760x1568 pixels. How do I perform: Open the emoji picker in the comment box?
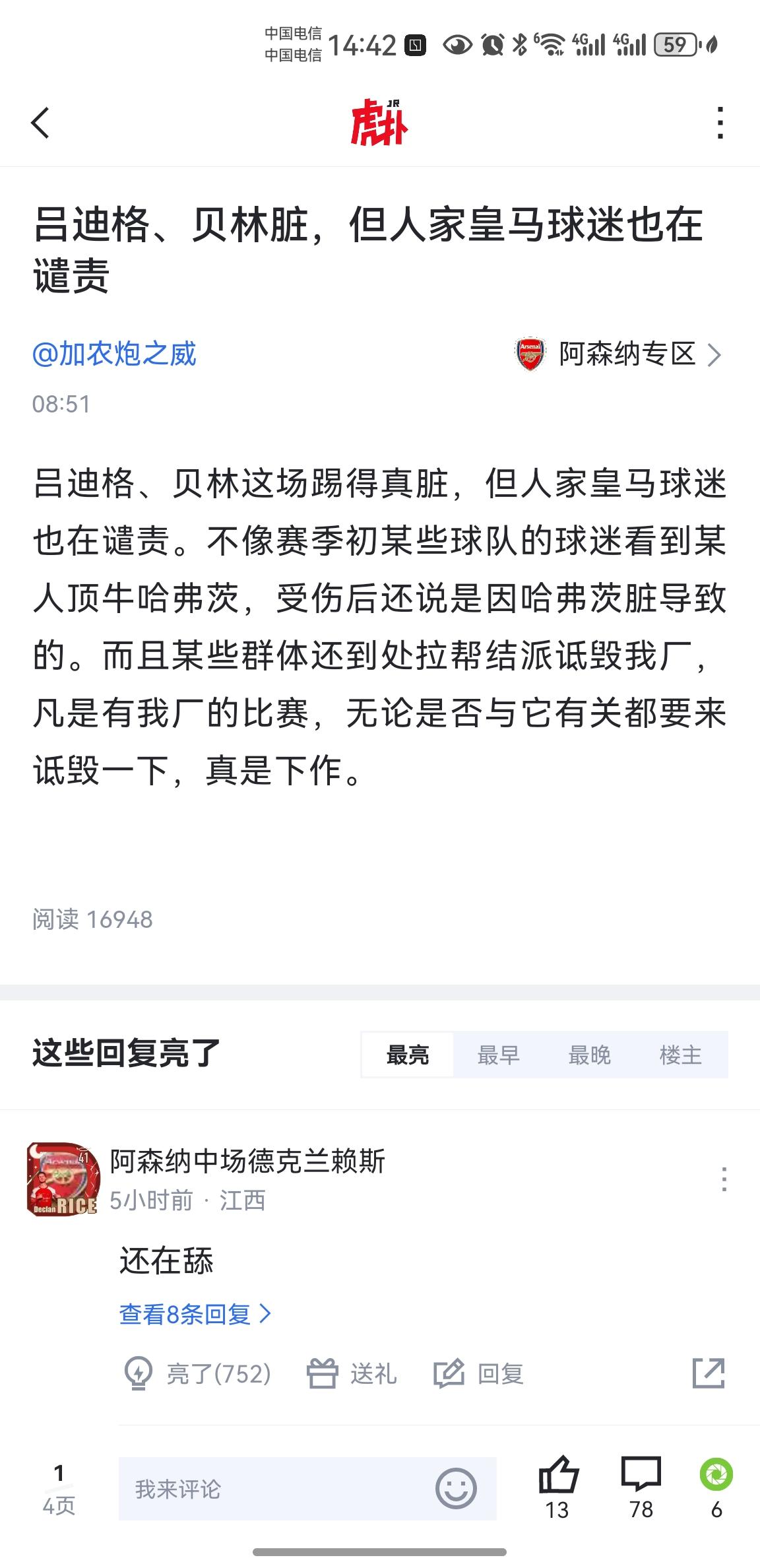point(456,1489)
